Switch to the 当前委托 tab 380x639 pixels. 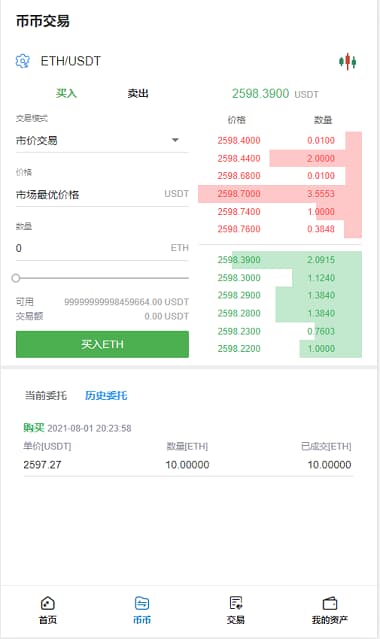click(x=46, y=395)
